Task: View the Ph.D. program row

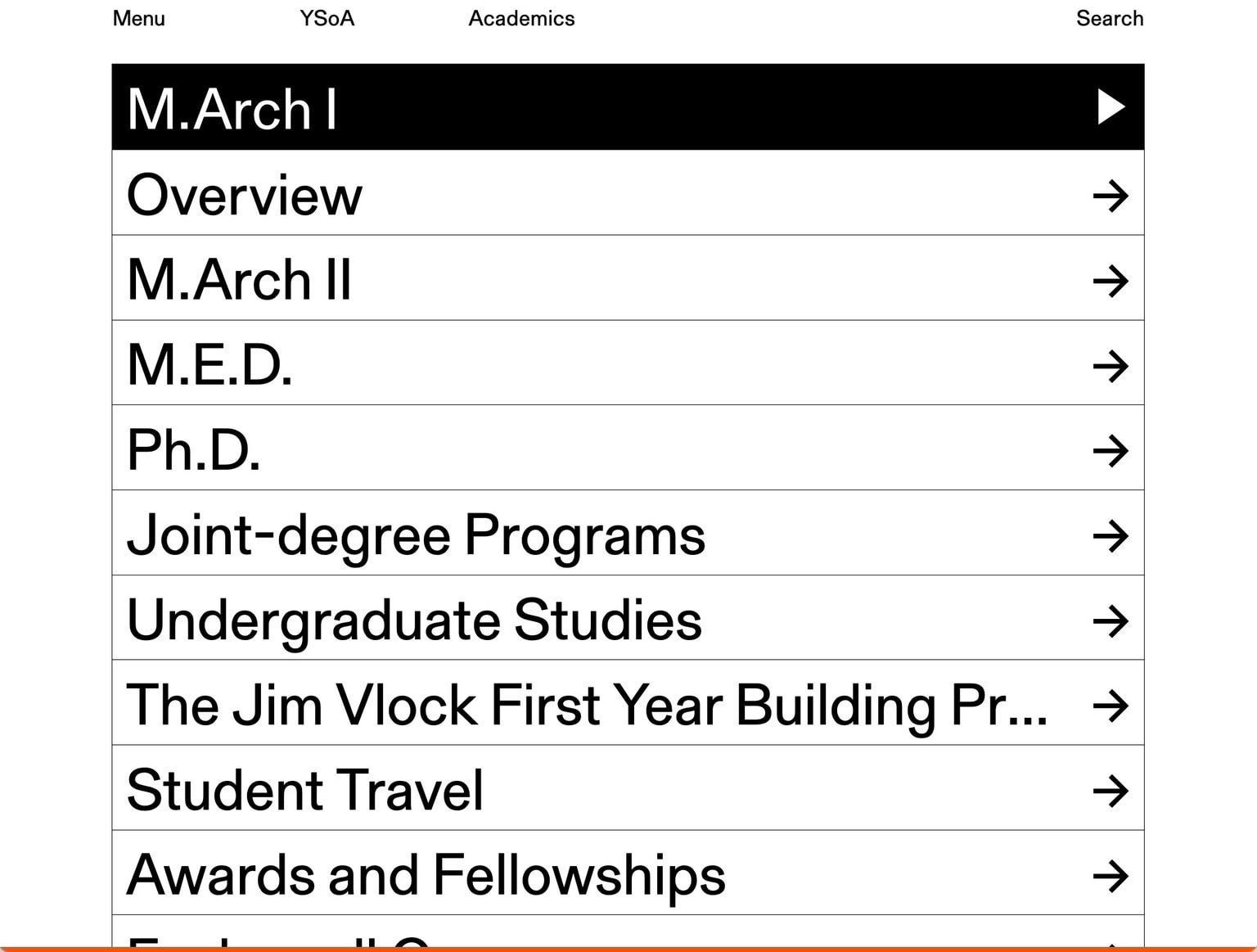Action: pyautogui.click(x=628, y=449)
